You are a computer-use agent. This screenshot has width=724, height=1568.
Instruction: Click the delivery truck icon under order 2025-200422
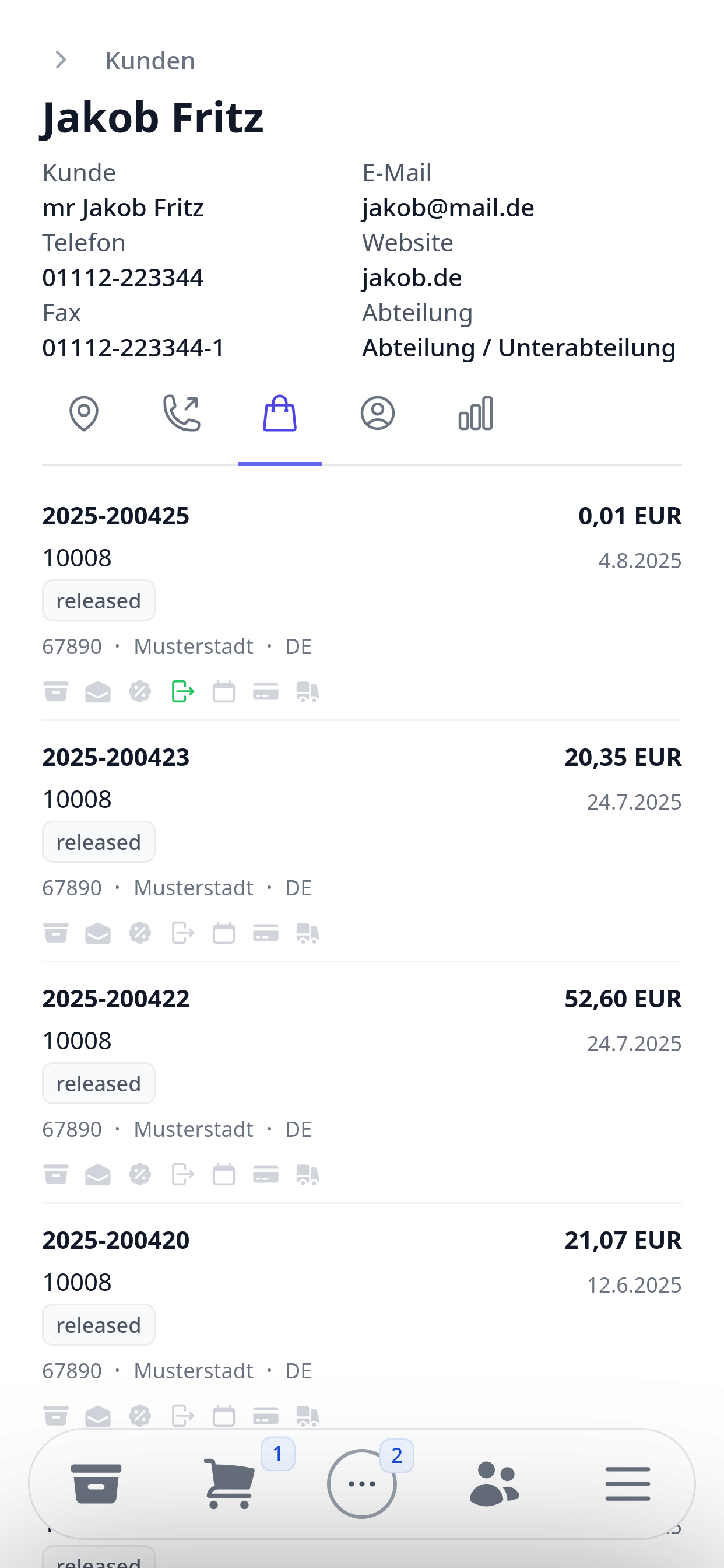308,1174
